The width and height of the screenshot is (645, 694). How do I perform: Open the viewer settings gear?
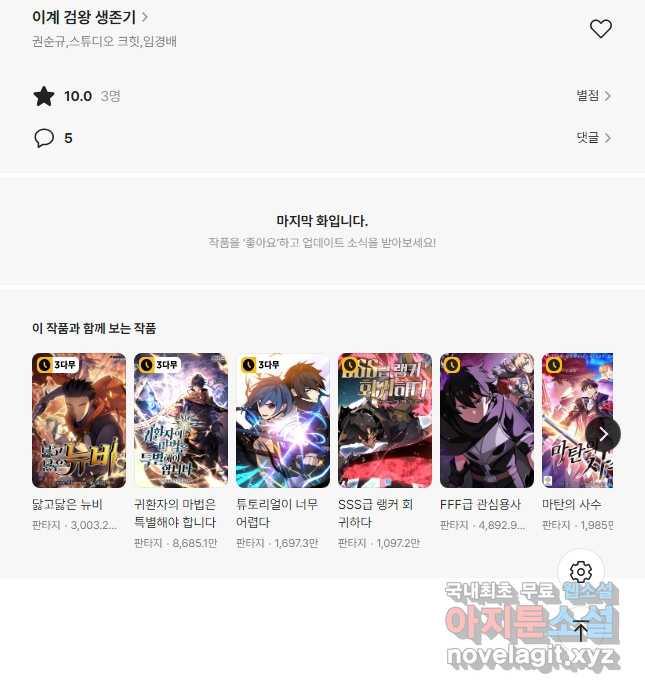(x=581, y=572)
